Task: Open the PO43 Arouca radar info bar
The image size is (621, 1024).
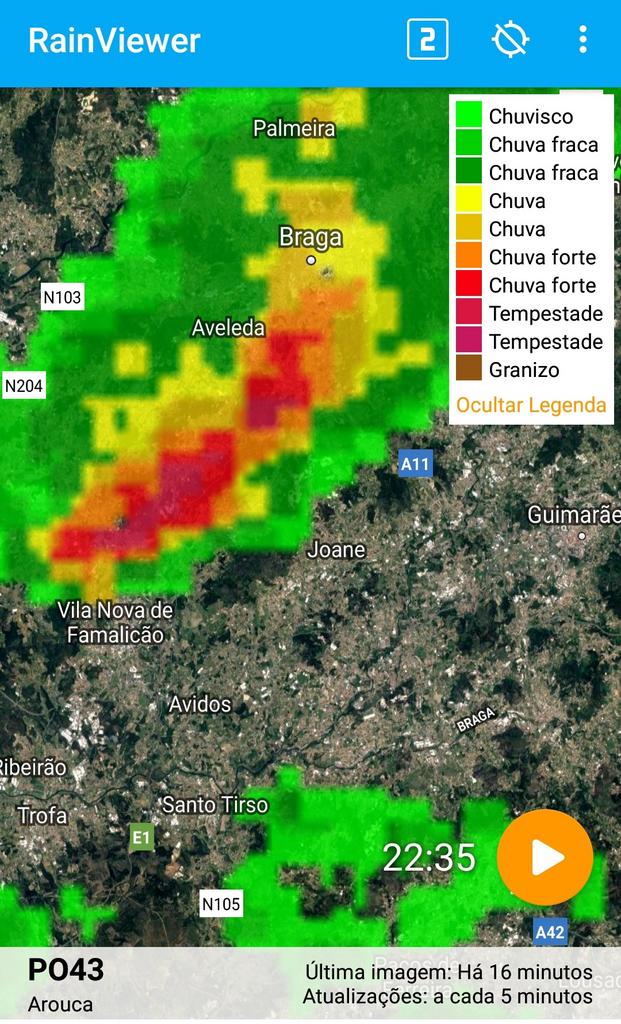Action: (310, 984)
